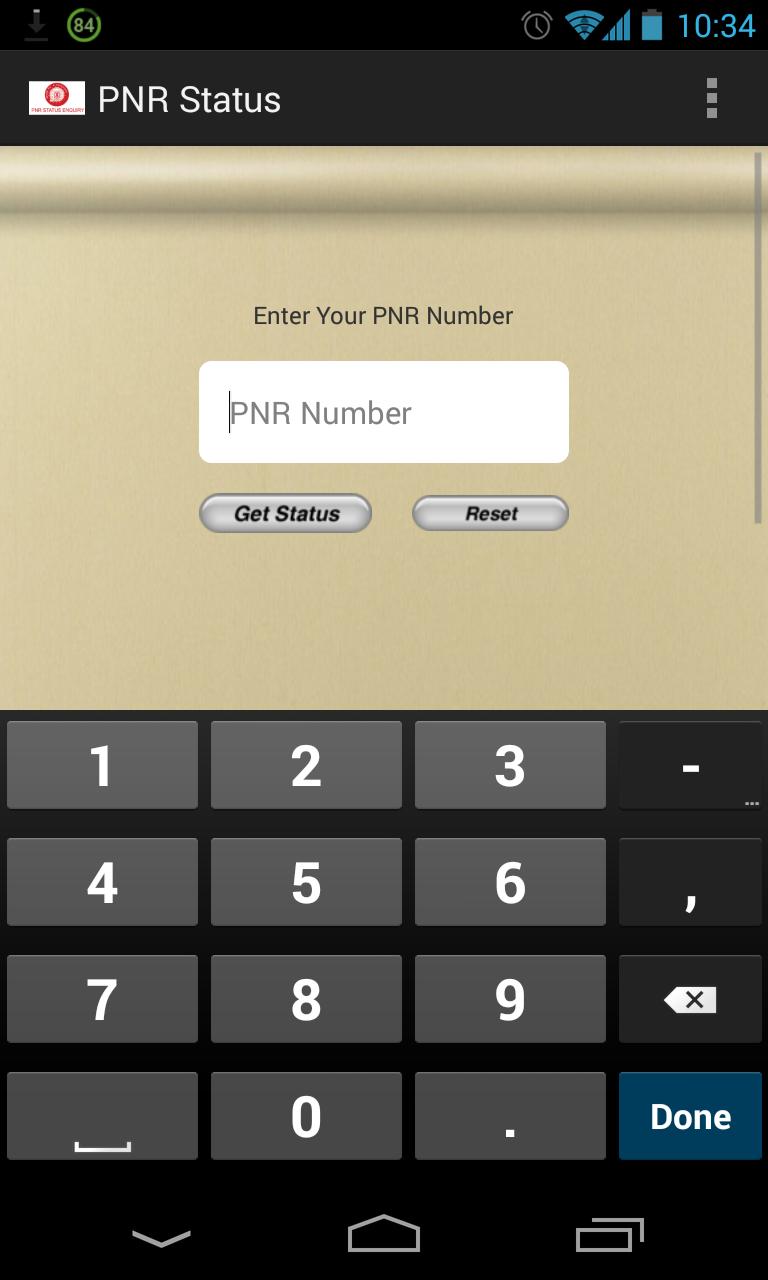Tap Done to confirm keypad input
Image resolution: width=768 pixels, height=1280 pixels.
pyautogui.click(x=689, y=1115)
